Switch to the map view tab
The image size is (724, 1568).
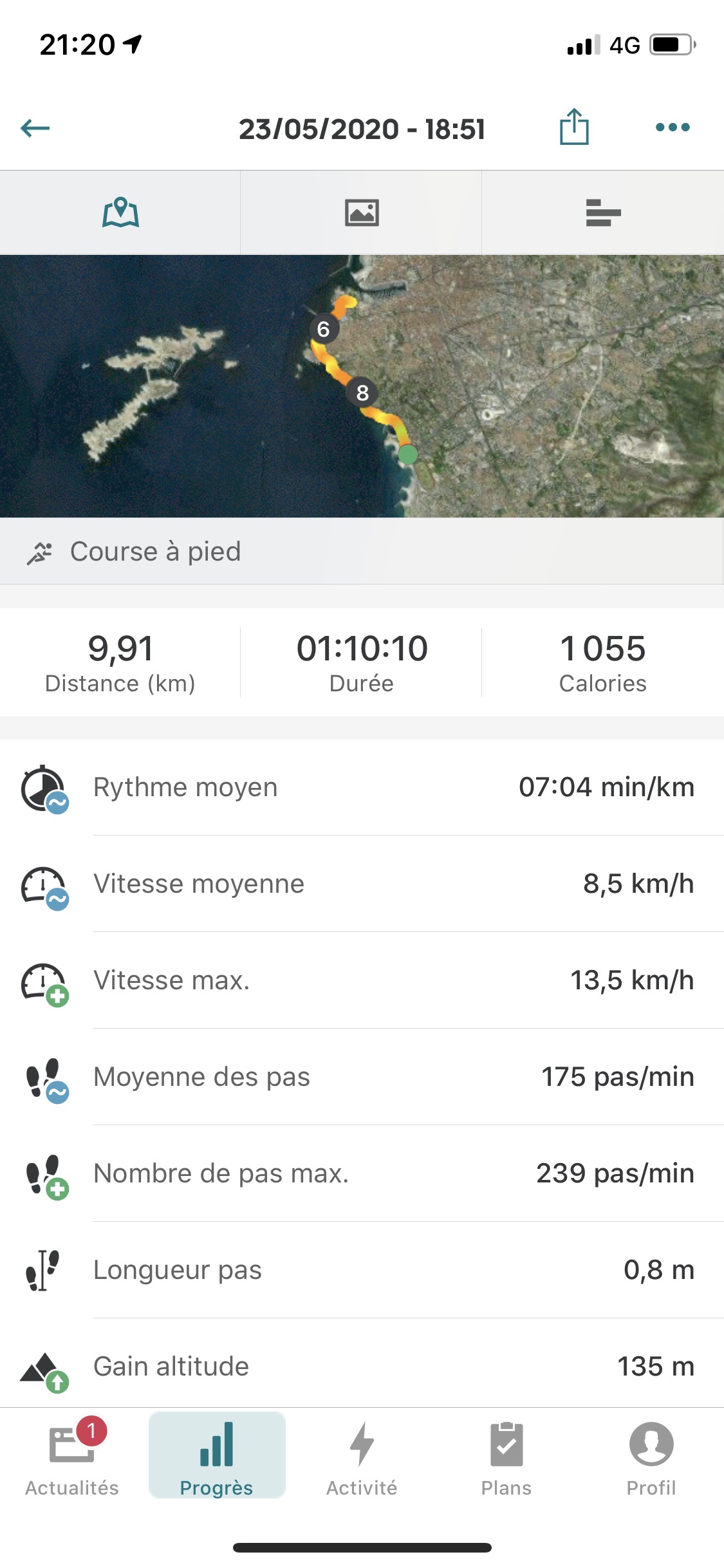pos(120,212)
